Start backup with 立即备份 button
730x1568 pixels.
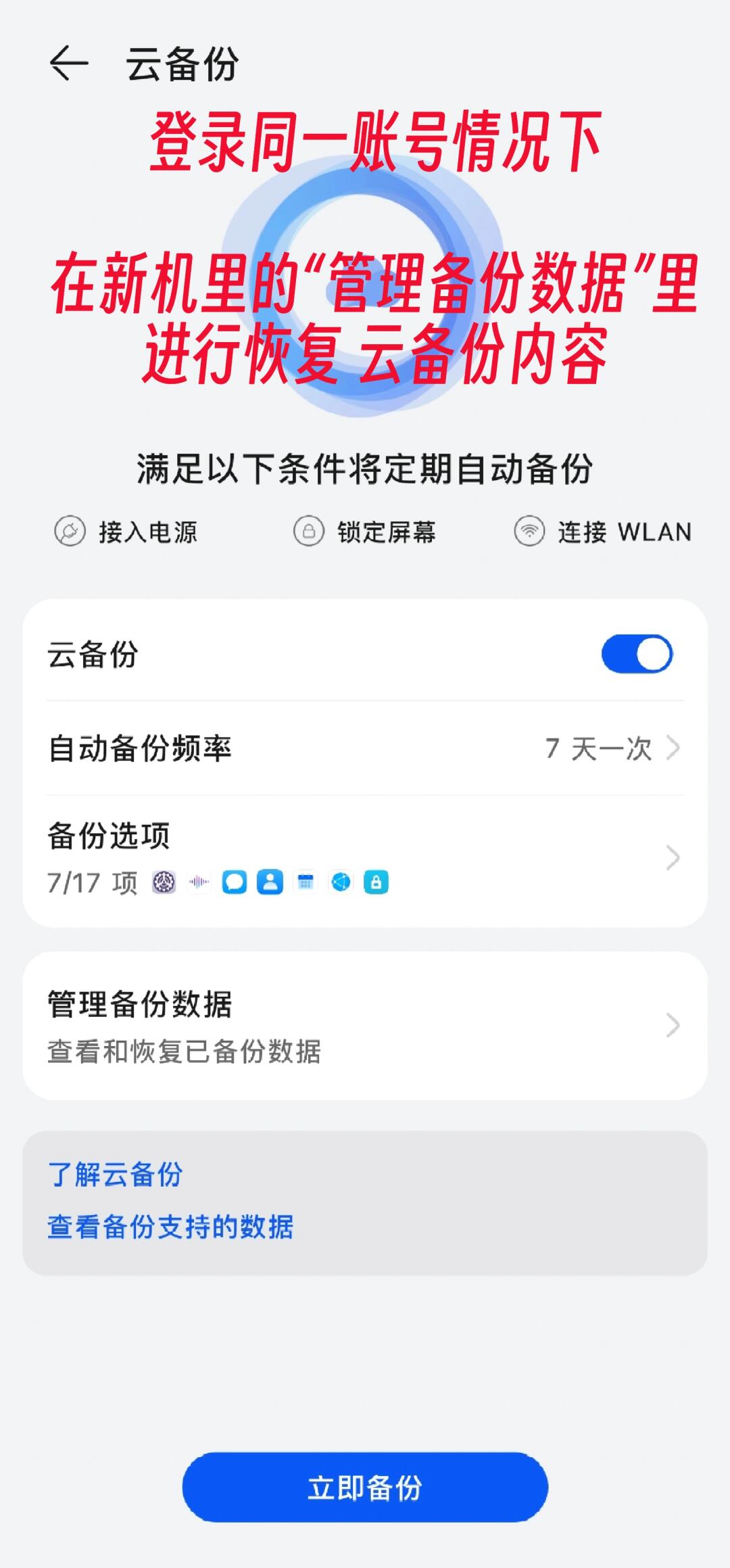tap(365, 1488)
